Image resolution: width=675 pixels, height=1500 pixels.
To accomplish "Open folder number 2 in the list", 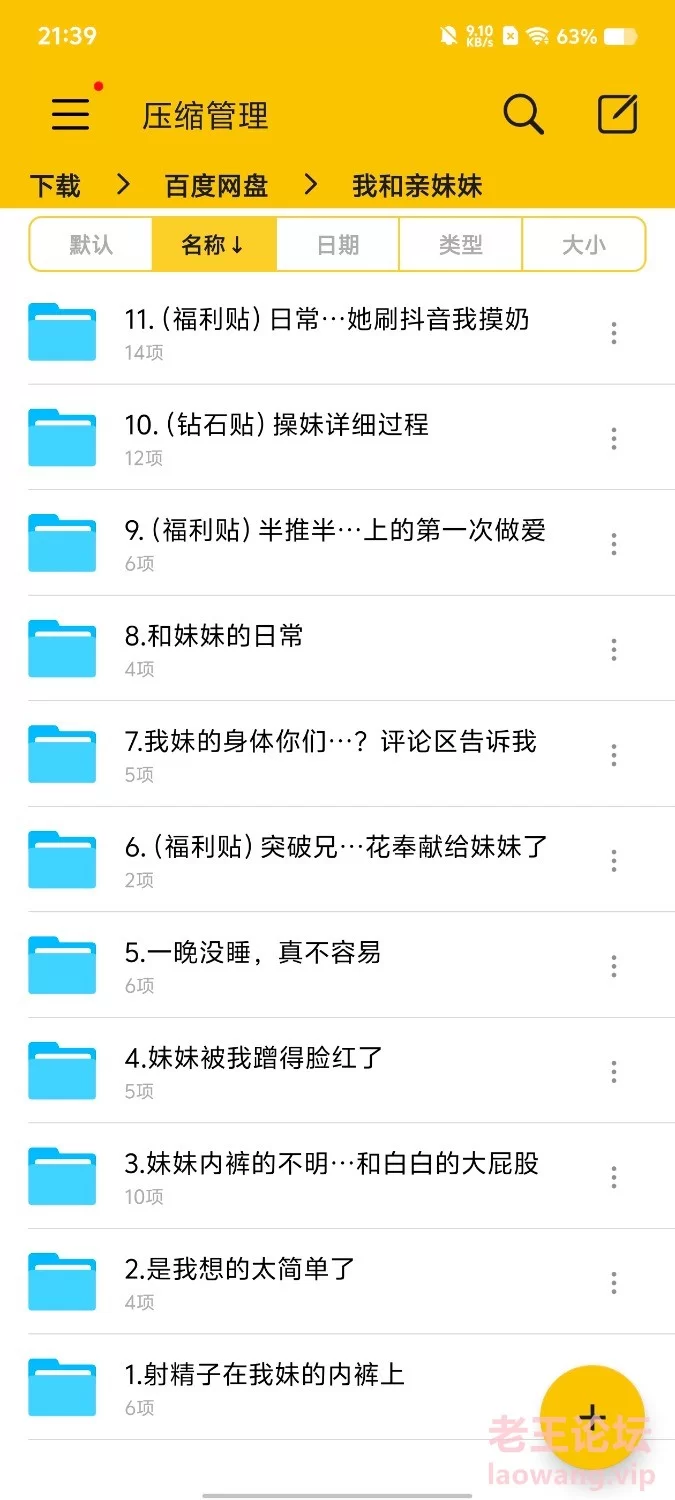I will [x=337, y=1282].
